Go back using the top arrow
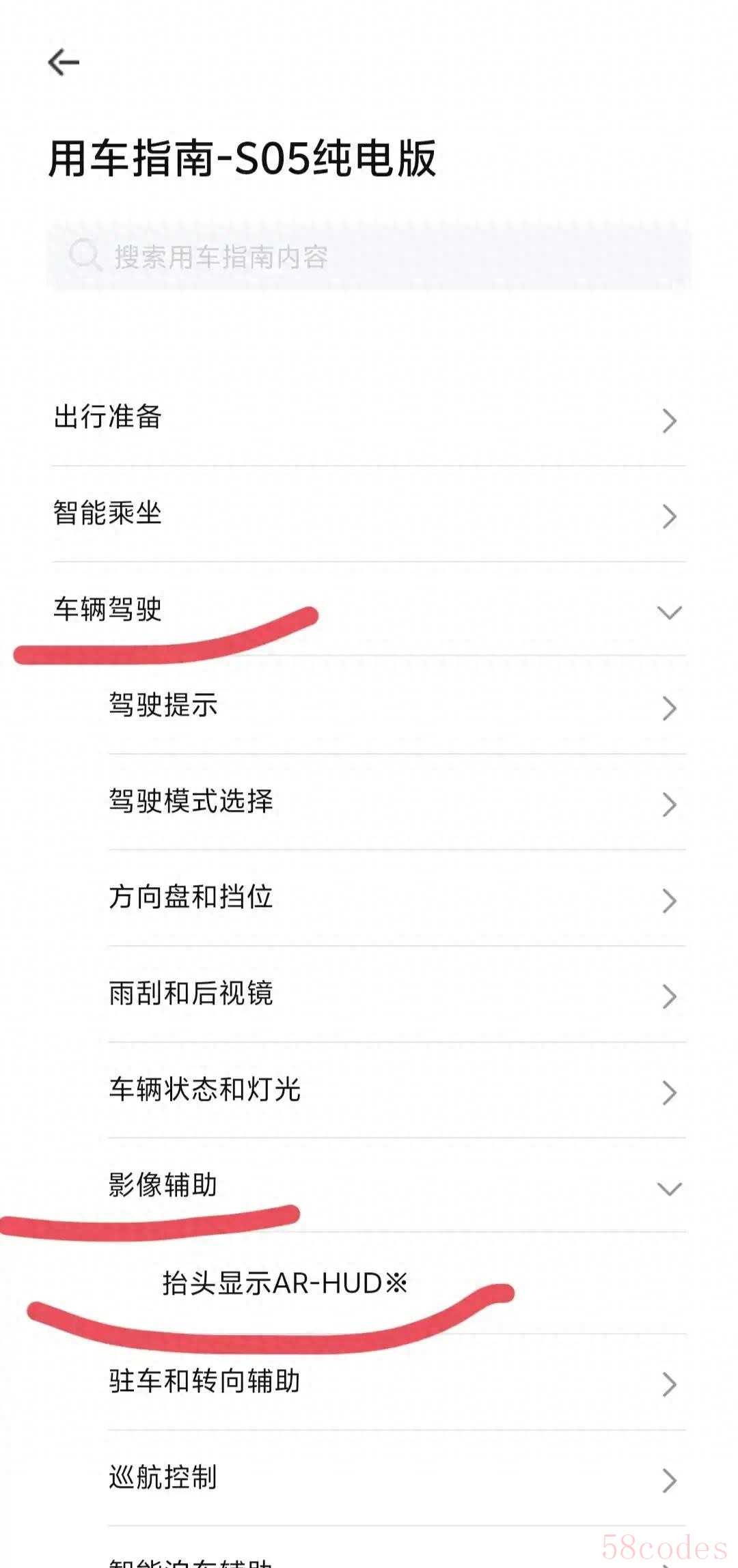 point(64,63)
